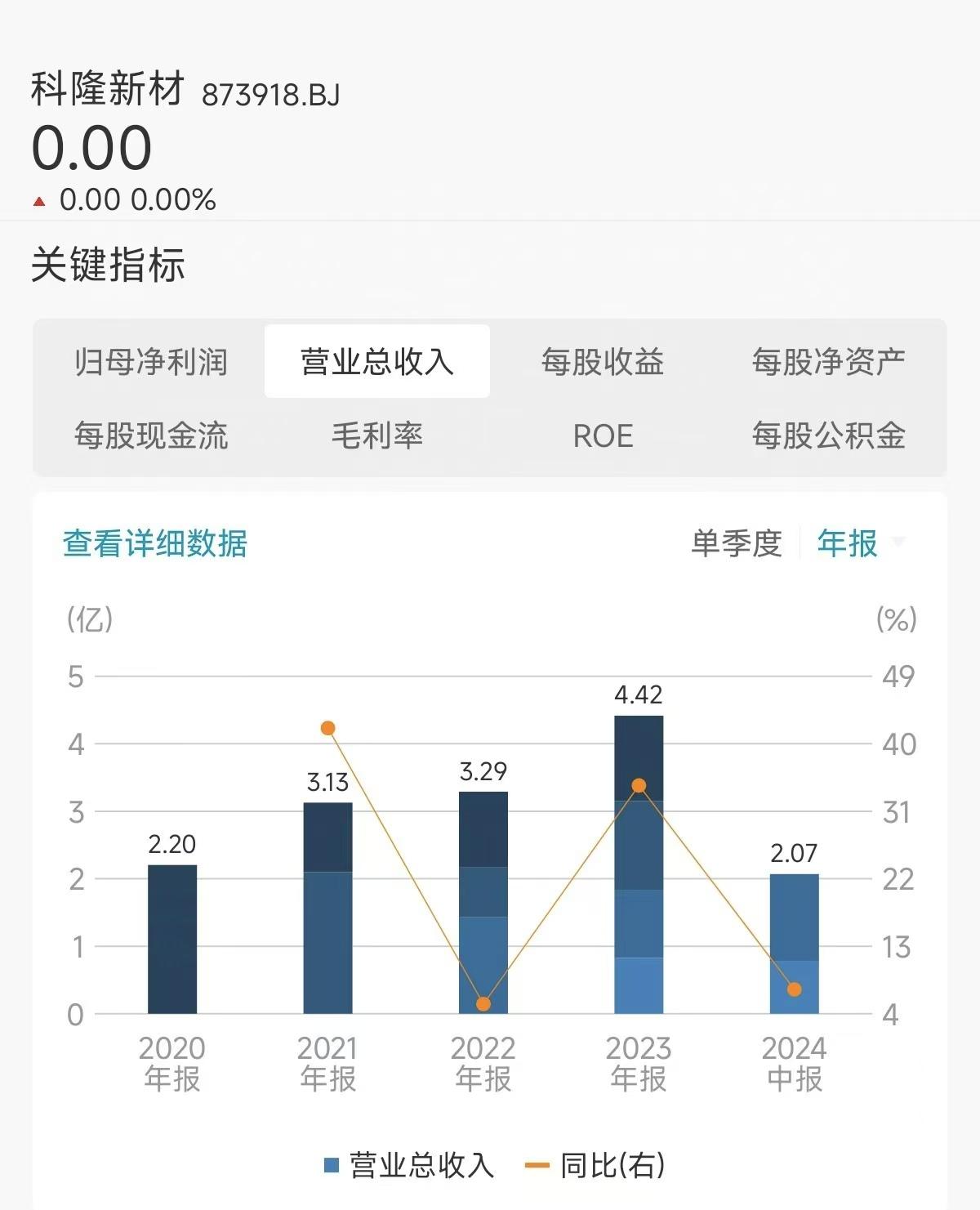Viewport: 980px width, 1210px height.
Task: Select the 营业总收入 metric tab
Action: tap(376, 362)
